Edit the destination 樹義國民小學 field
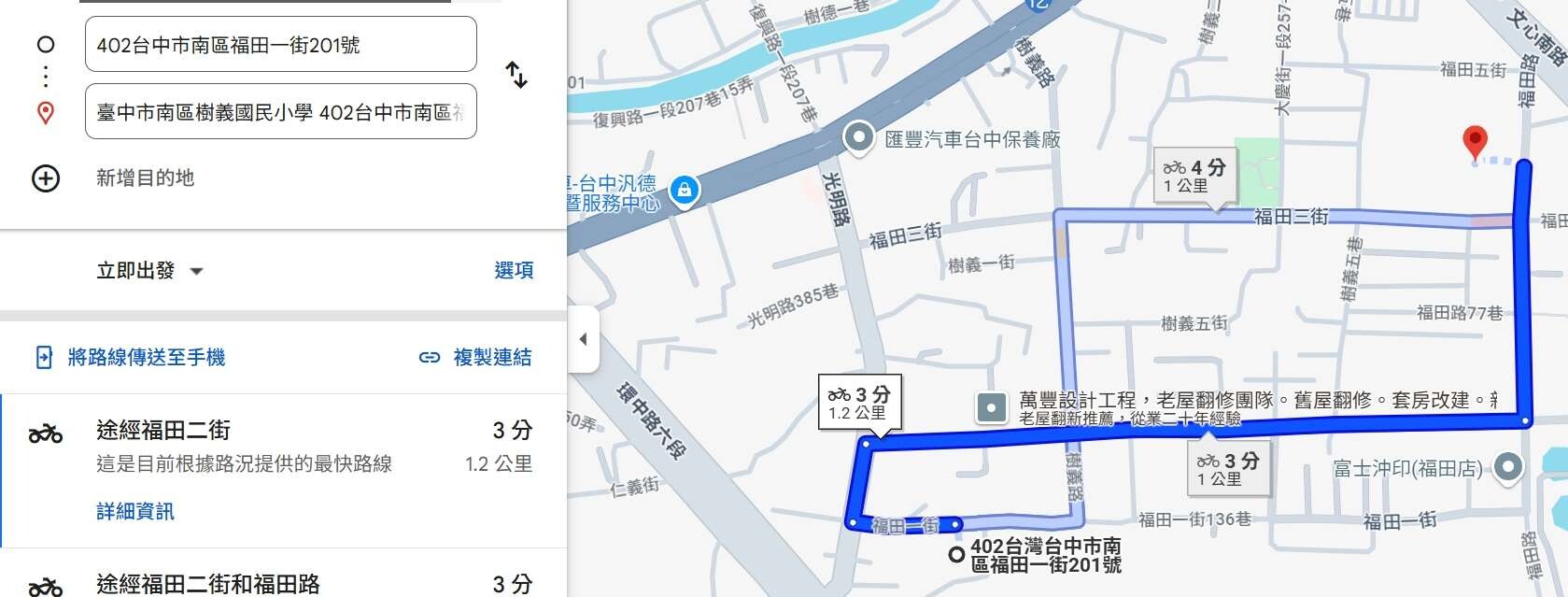 pyautogui.click(x=280, y=112)
